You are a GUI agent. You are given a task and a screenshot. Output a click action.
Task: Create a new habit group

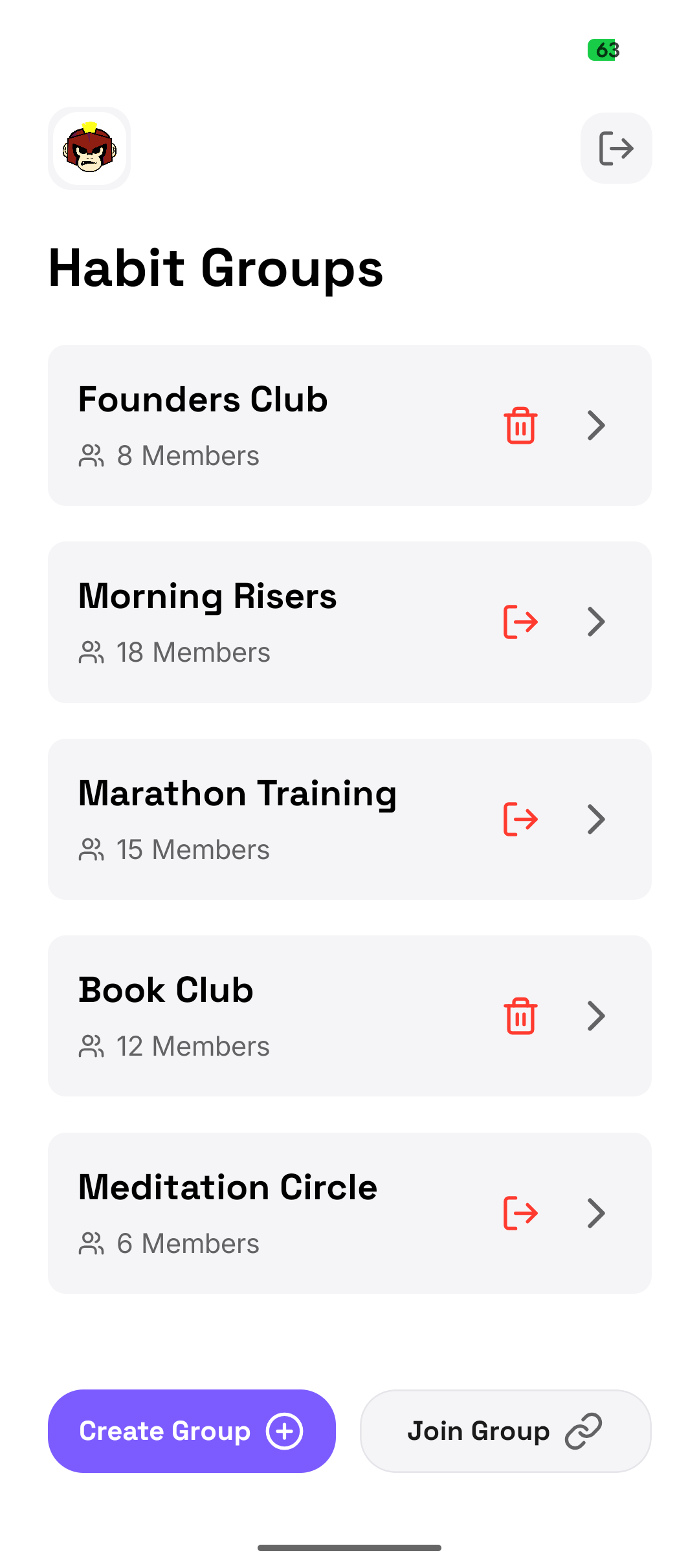point(192,1431)
